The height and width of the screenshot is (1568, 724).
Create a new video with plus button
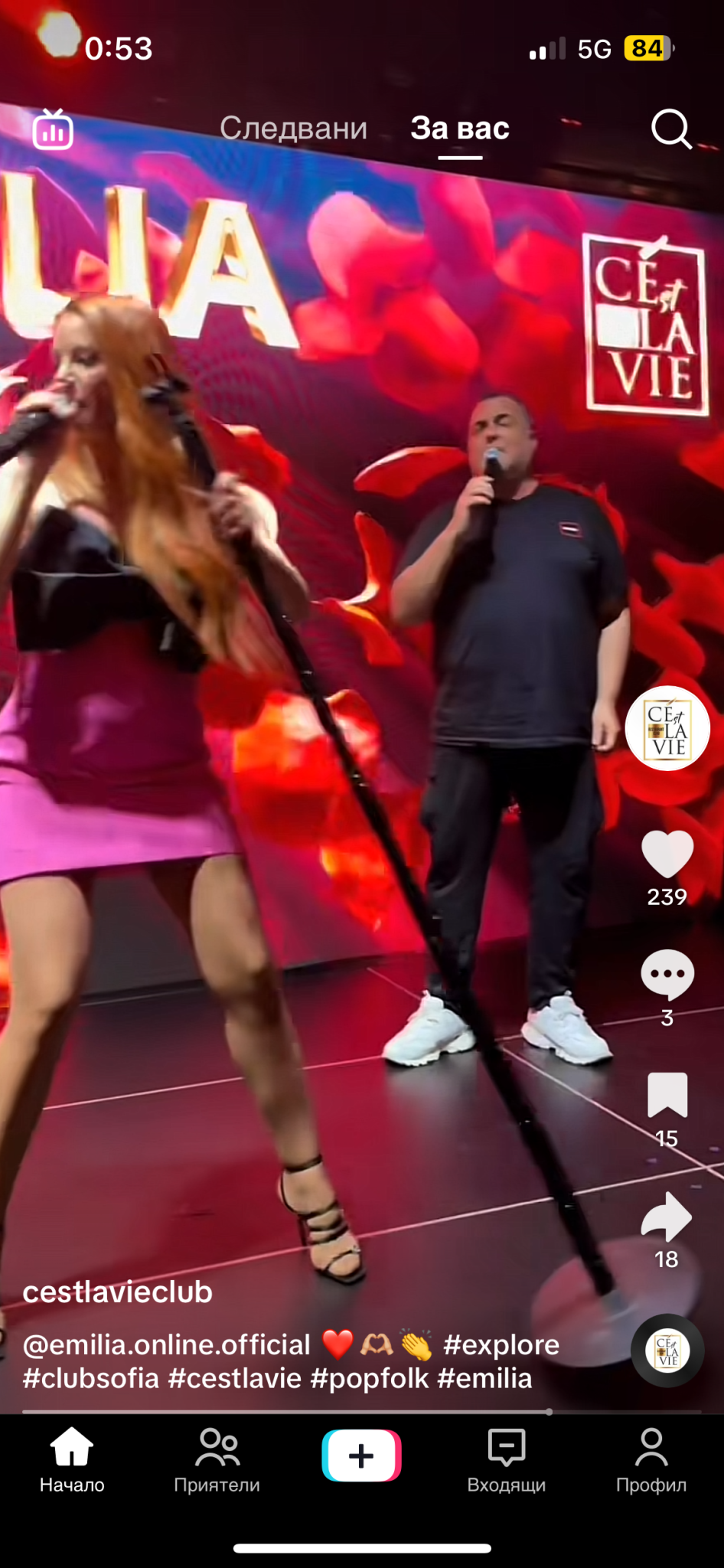(x=361, y=1455)
